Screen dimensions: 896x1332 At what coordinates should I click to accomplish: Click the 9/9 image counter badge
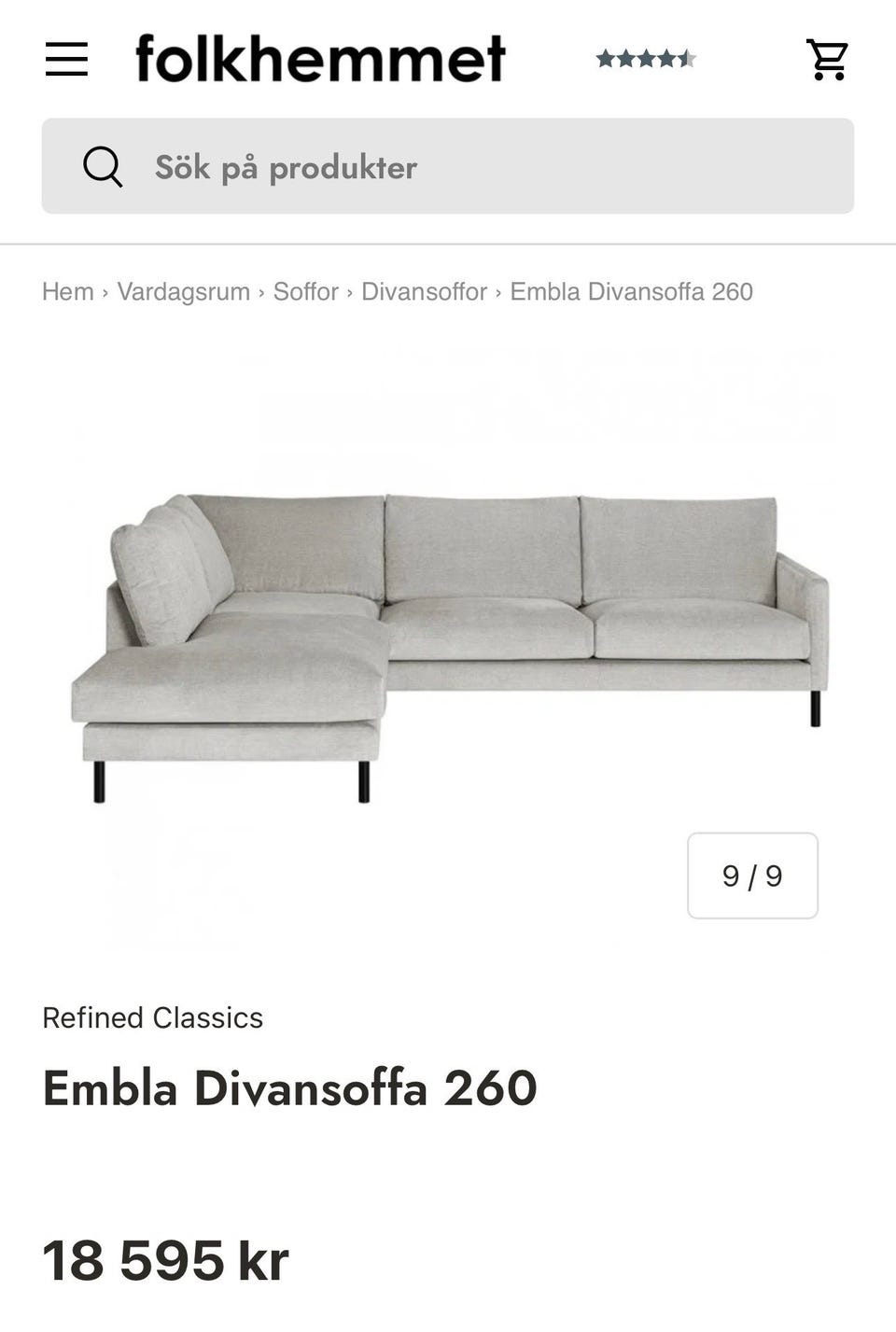coord(752,876)
